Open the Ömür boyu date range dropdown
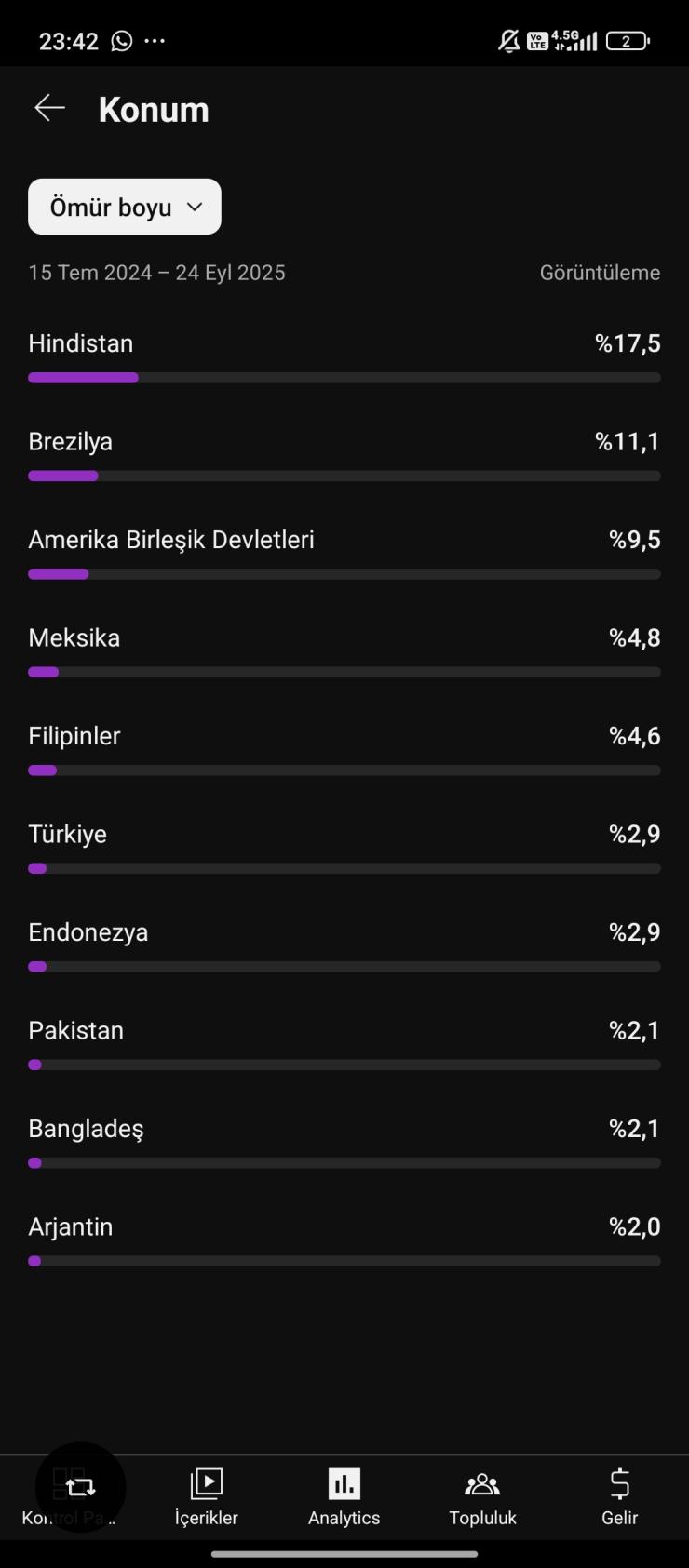 click(x=125, y=207)
